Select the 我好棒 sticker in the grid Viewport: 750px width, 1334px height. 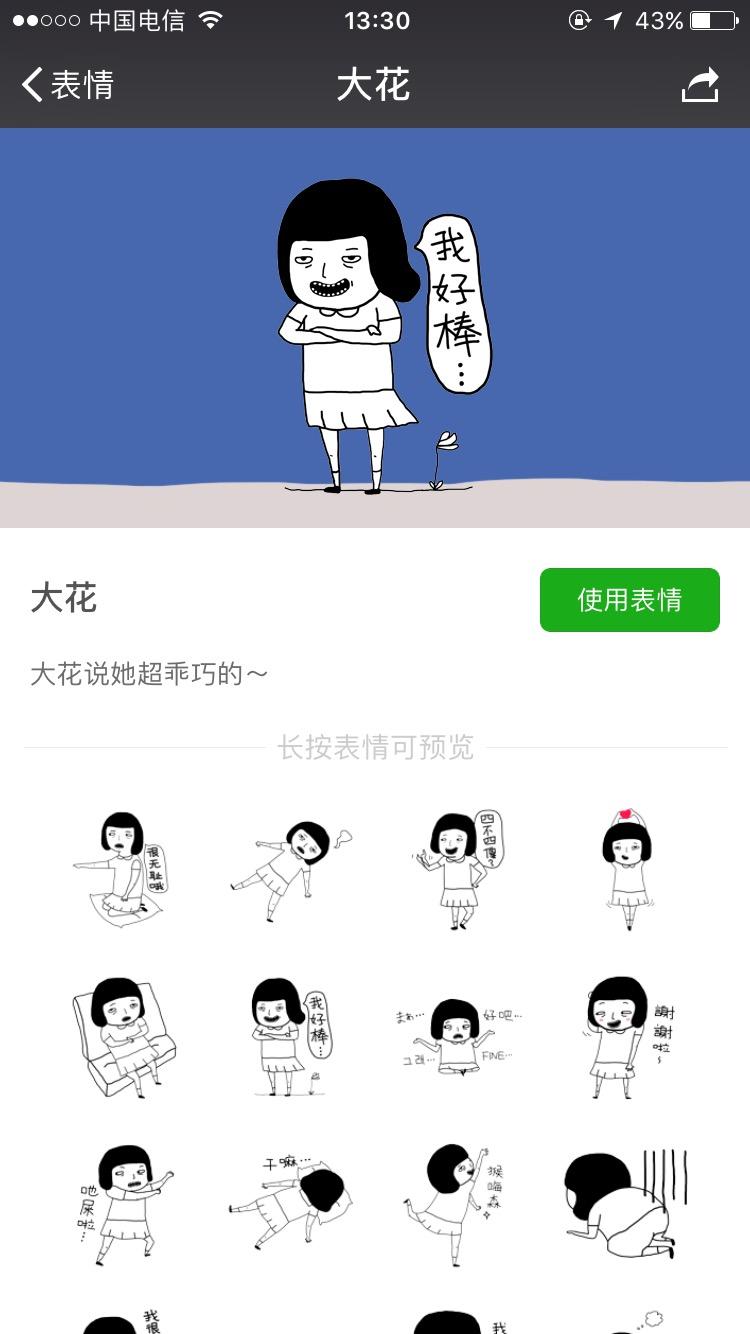point(290,1036)
